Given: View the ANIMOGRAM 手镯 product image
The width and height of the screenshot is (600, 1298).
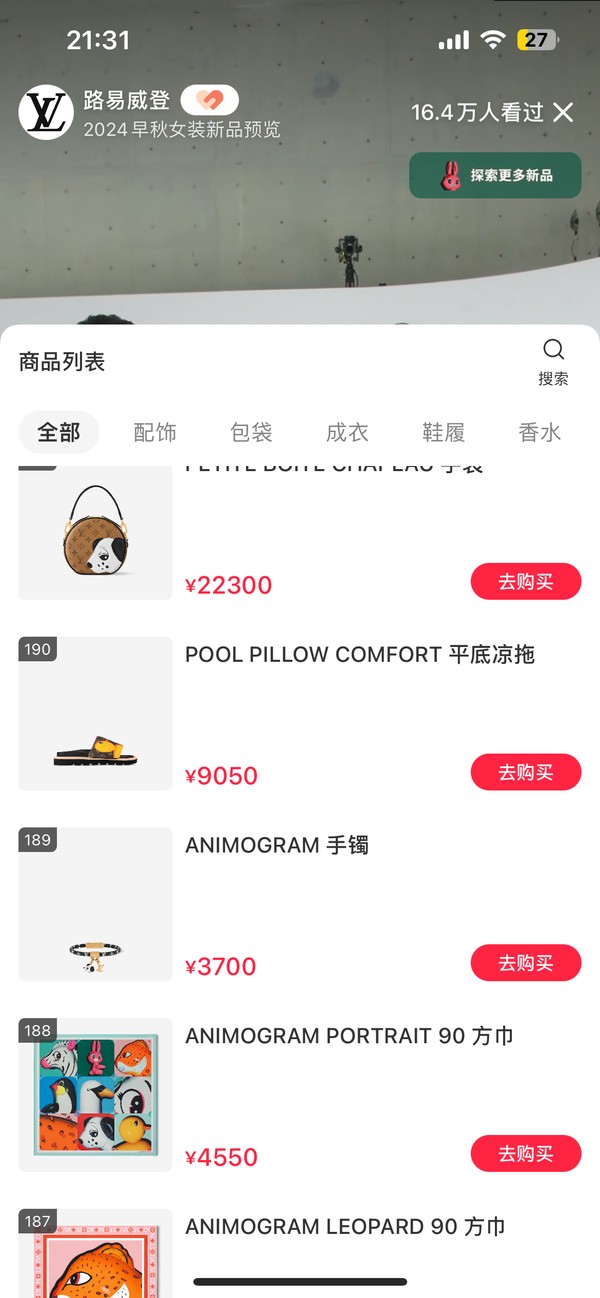Looking at the screenshot, I should coord(95,904).
